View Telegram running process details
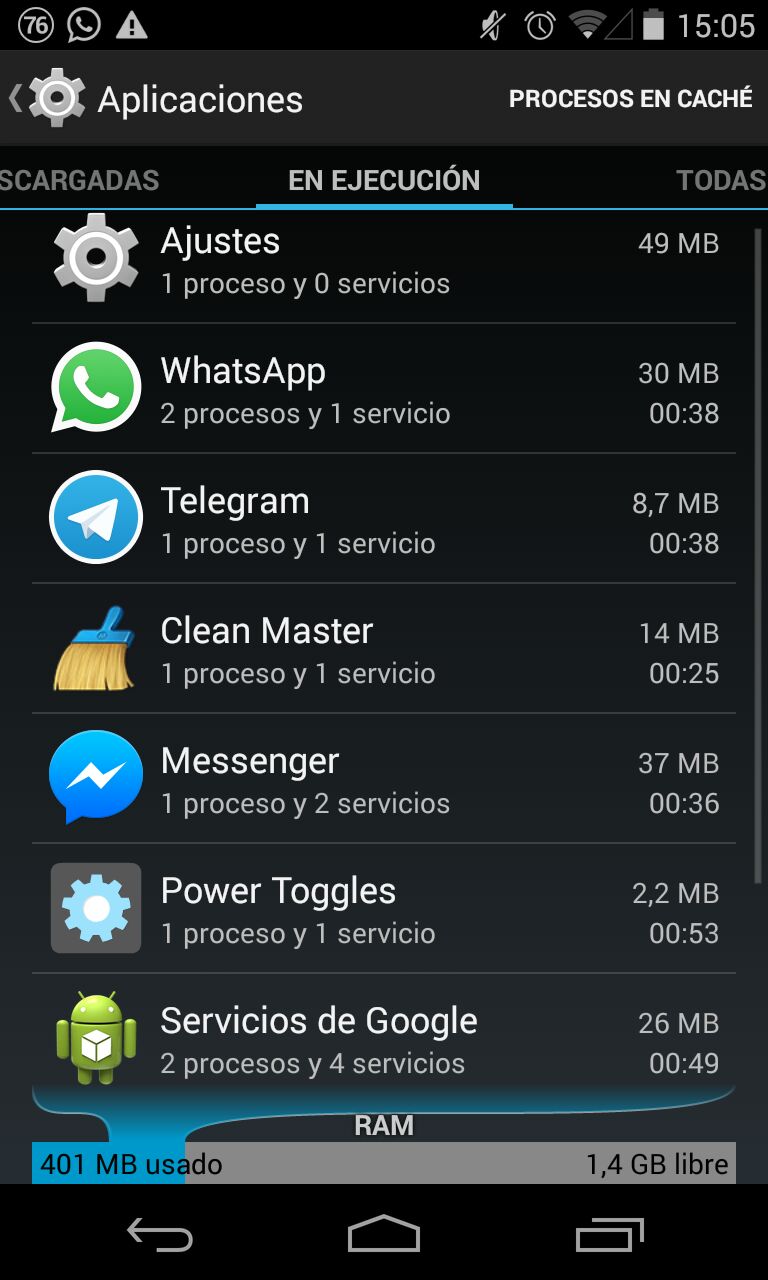Viewport: 768px width, 1280px height. (384, 518)
